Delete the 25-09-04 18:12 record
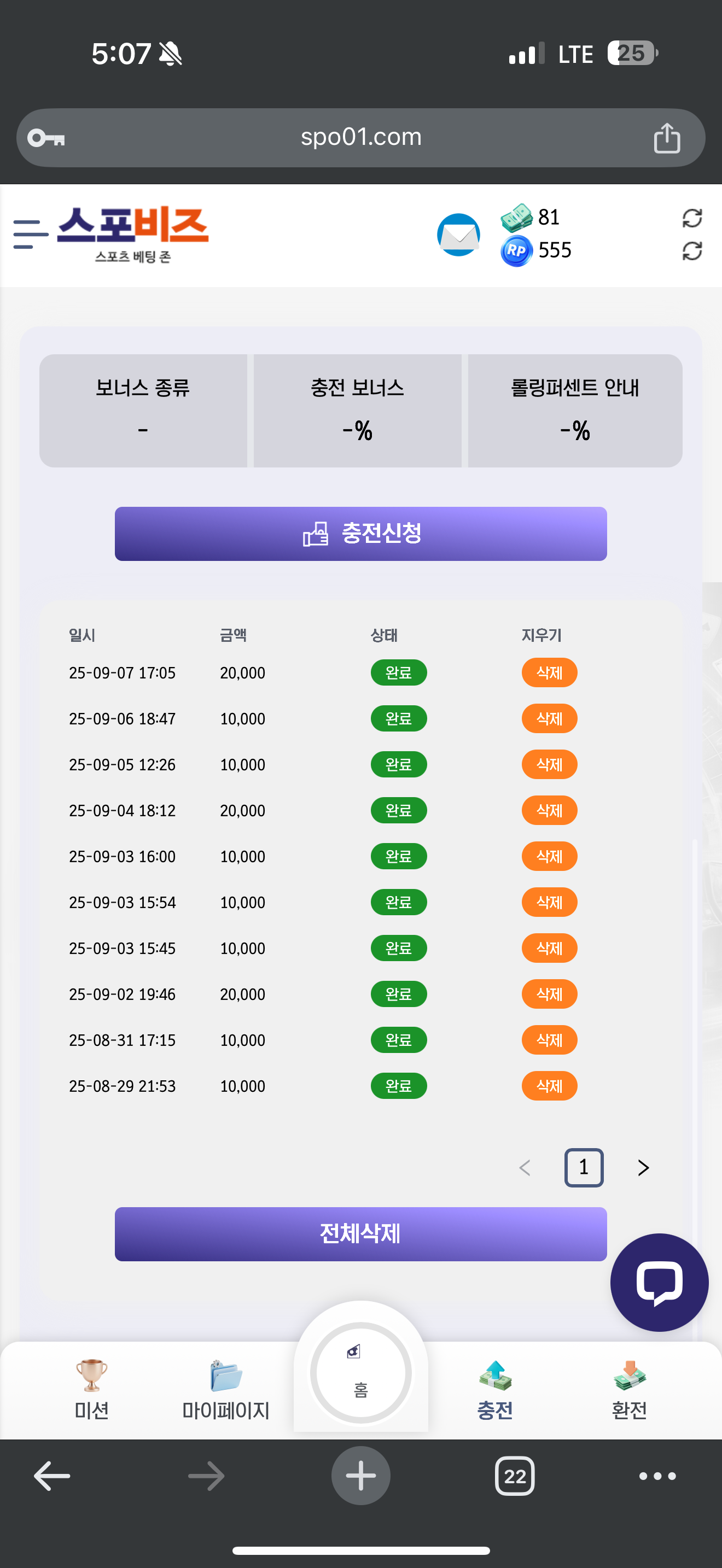 pos(549,810)
